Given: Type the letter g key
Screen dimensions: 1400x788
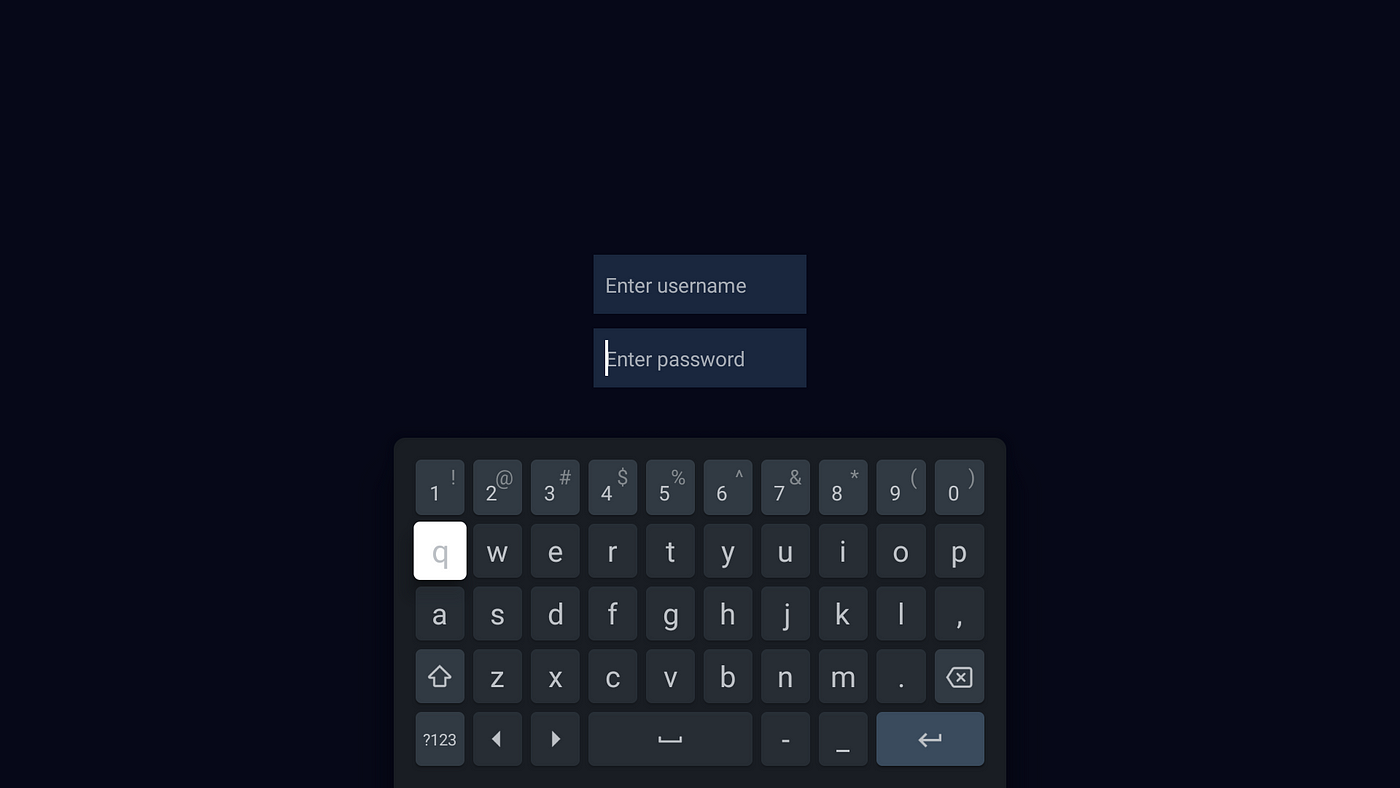Looking at the screenshot, I should click(670, 614).
